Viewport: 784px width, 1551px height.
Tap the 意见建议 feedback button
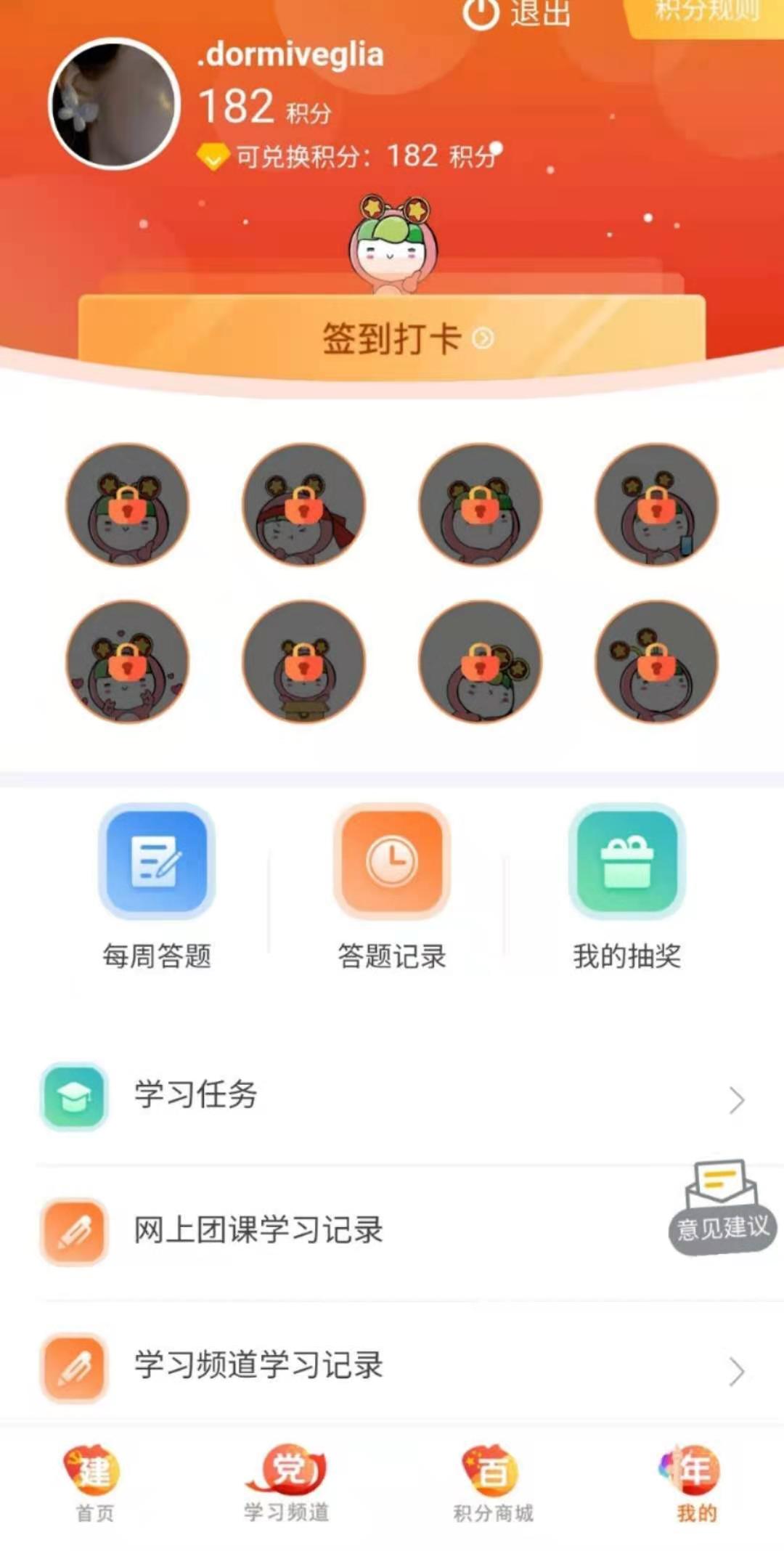722,1207
